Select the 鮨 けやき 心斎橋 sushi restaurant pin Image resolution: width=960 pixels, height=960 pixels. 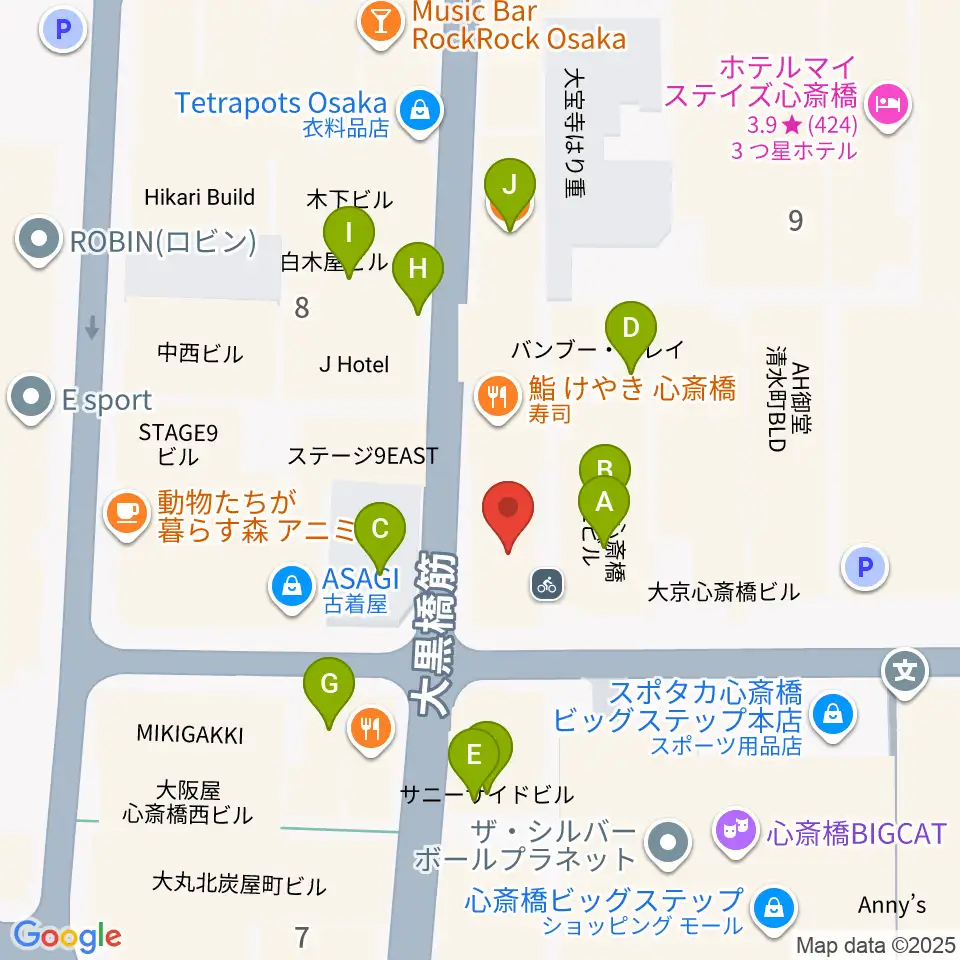[498, 400]
